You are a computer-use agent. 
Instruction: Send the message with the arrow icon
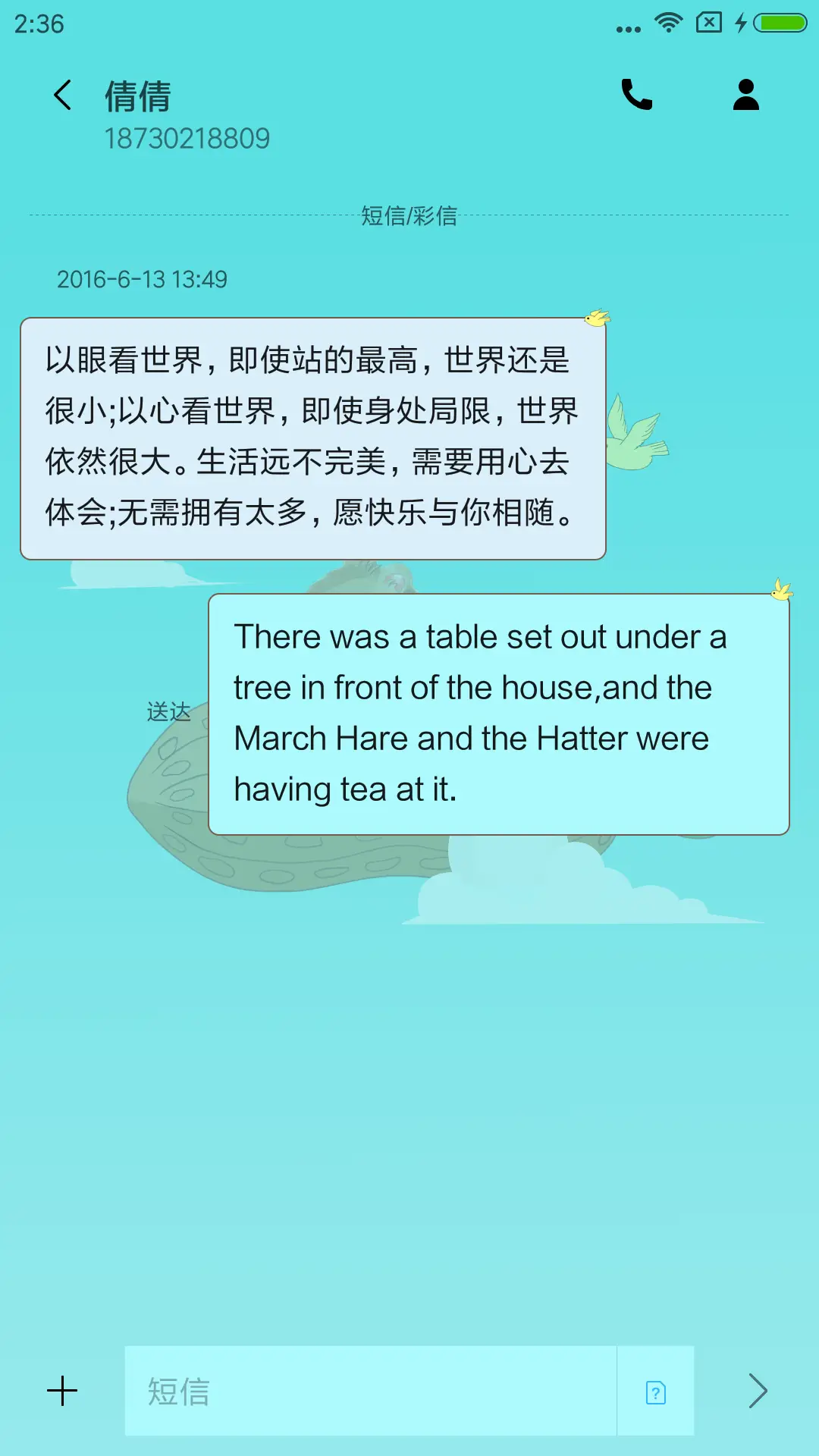[x=758, y=1392]
